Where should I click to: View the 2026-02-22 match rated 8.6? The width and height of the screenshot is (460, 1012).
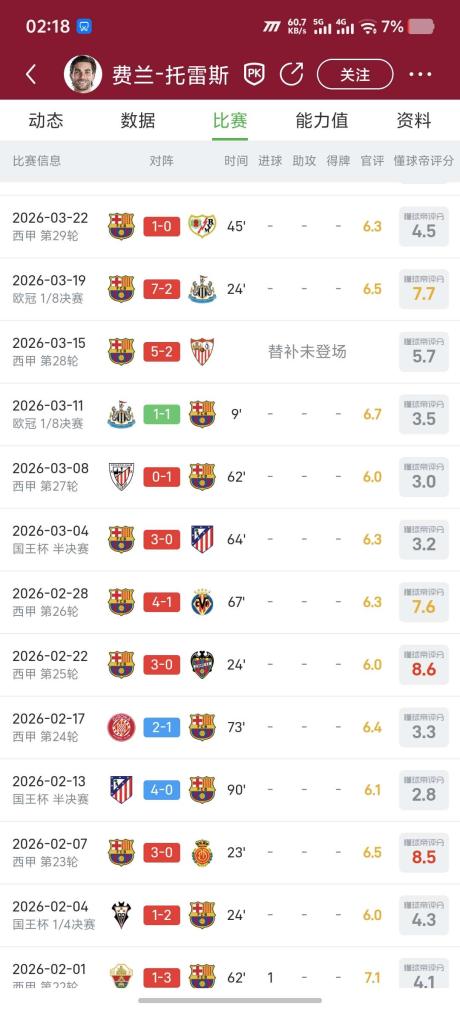tap(230, 665)
